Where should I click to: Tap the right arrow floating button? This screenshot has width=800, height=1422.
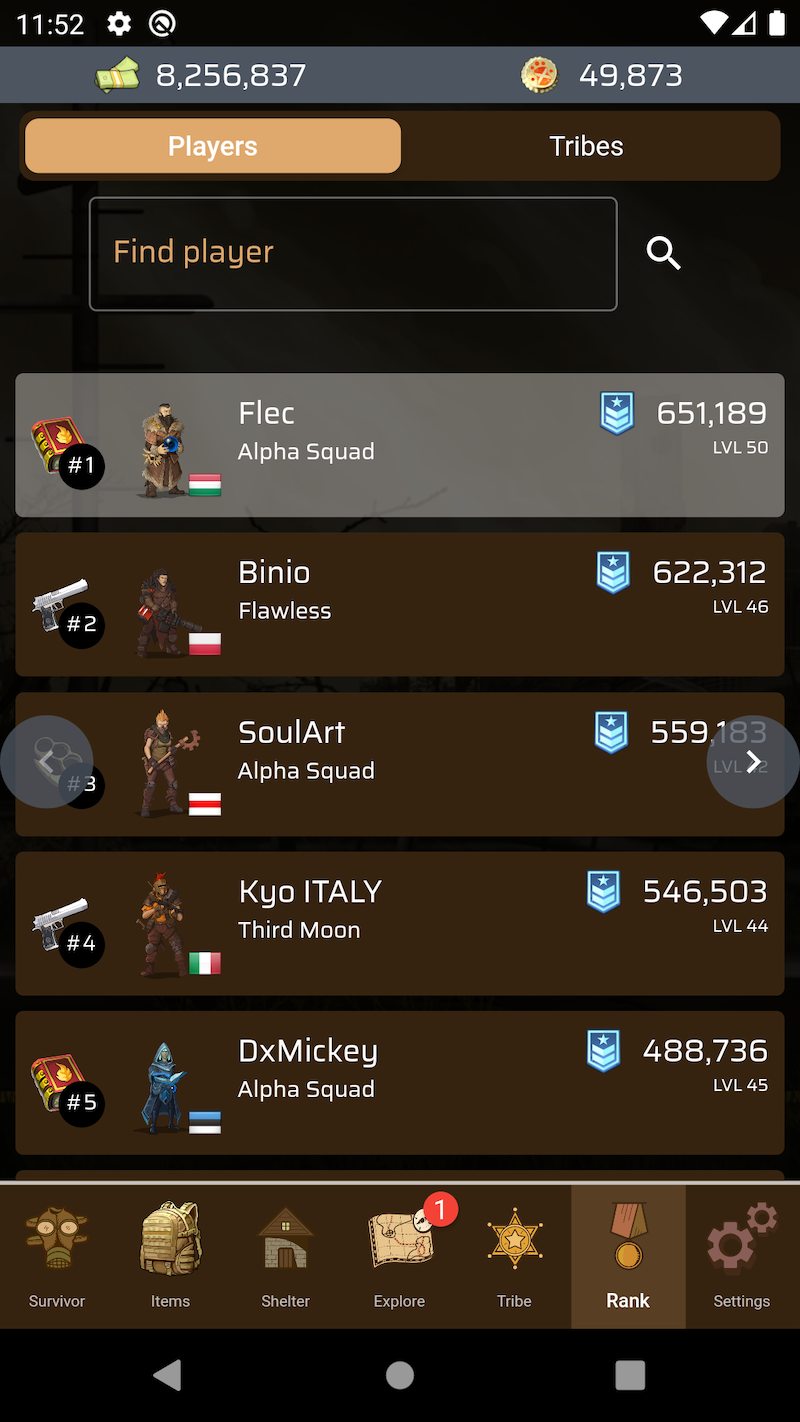click(753, 762)
